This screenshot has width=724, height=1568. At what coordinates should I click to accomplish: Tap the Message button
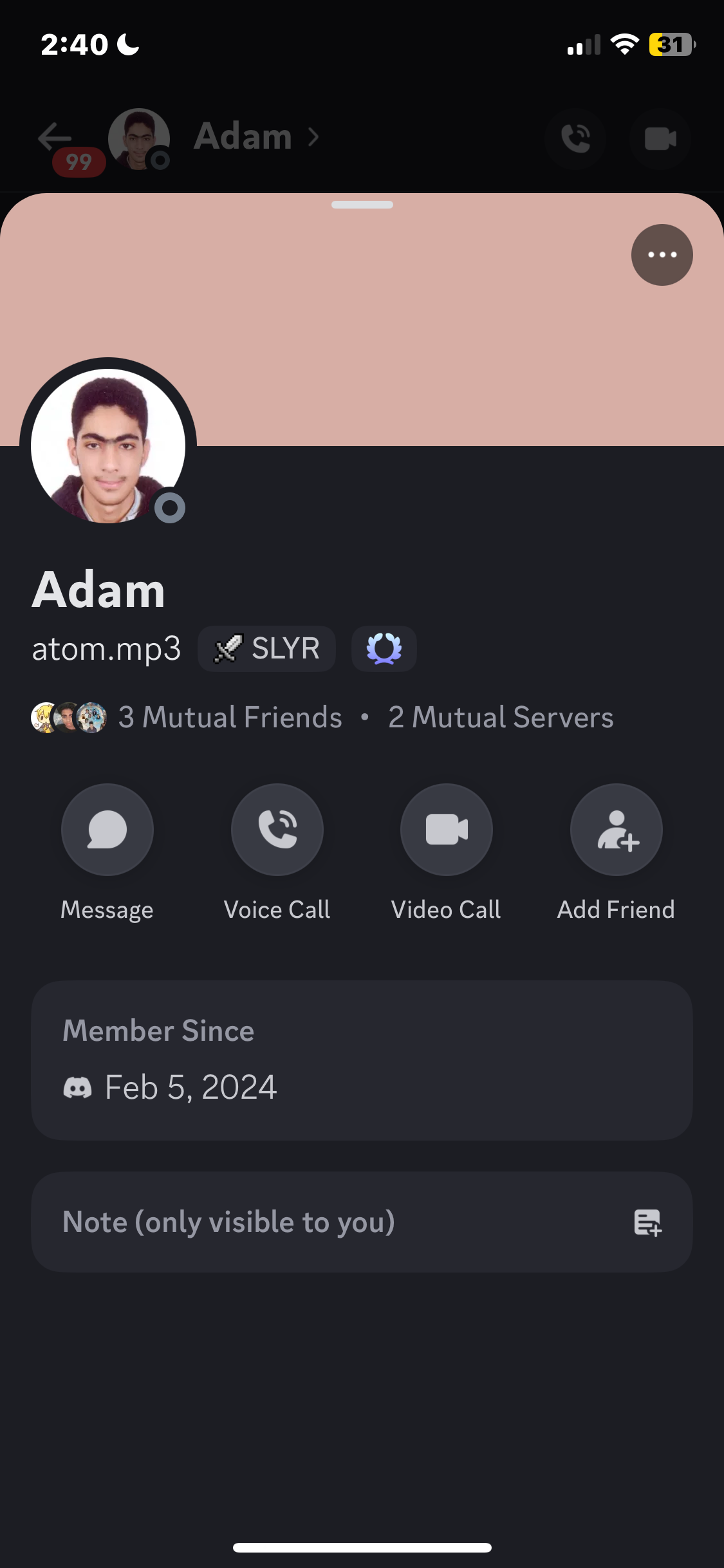coord(107,830)
